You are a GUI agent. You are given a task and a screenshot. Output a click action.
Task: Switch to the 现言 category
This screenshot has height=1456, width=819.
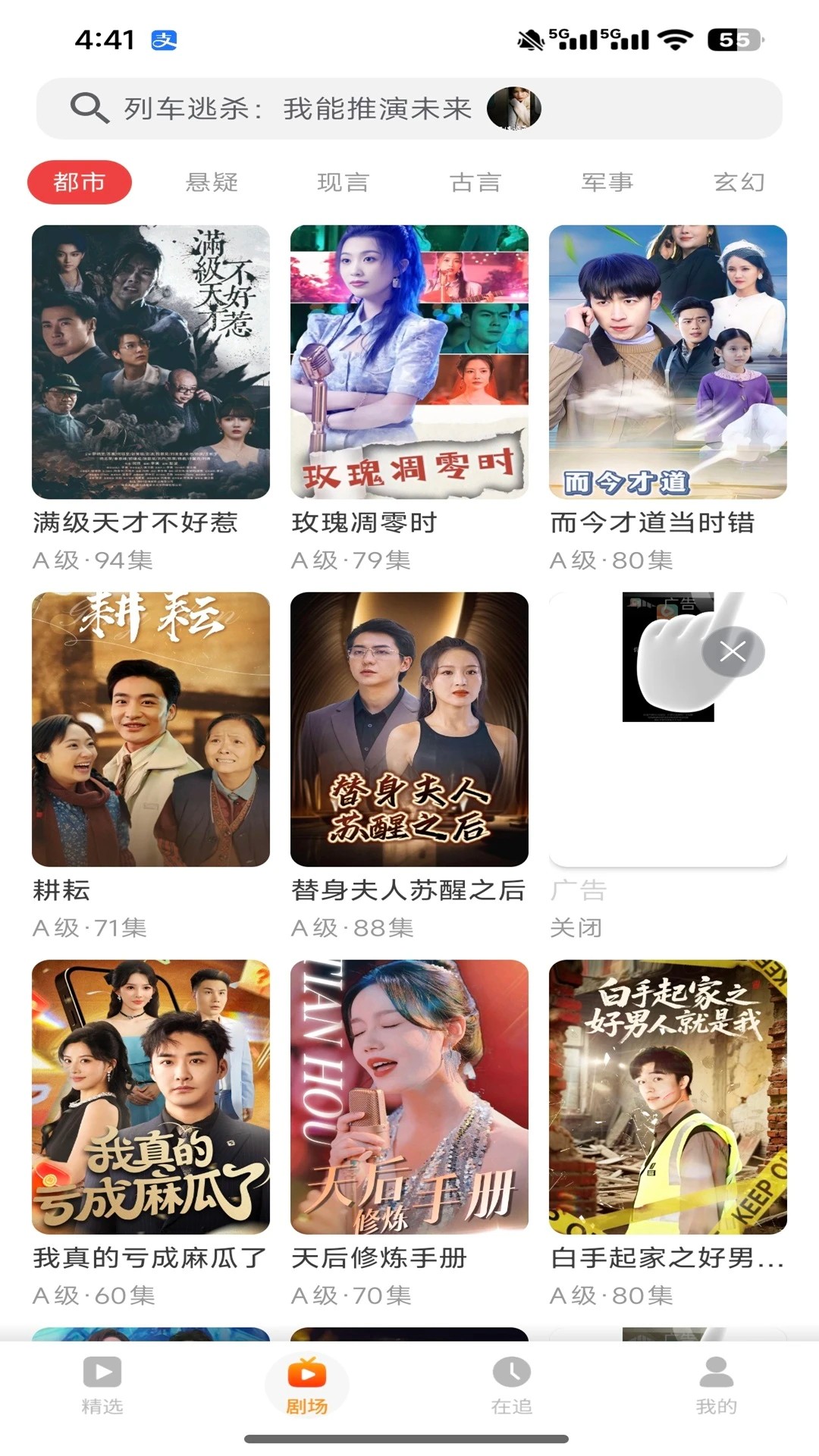(x=343, y=182)
